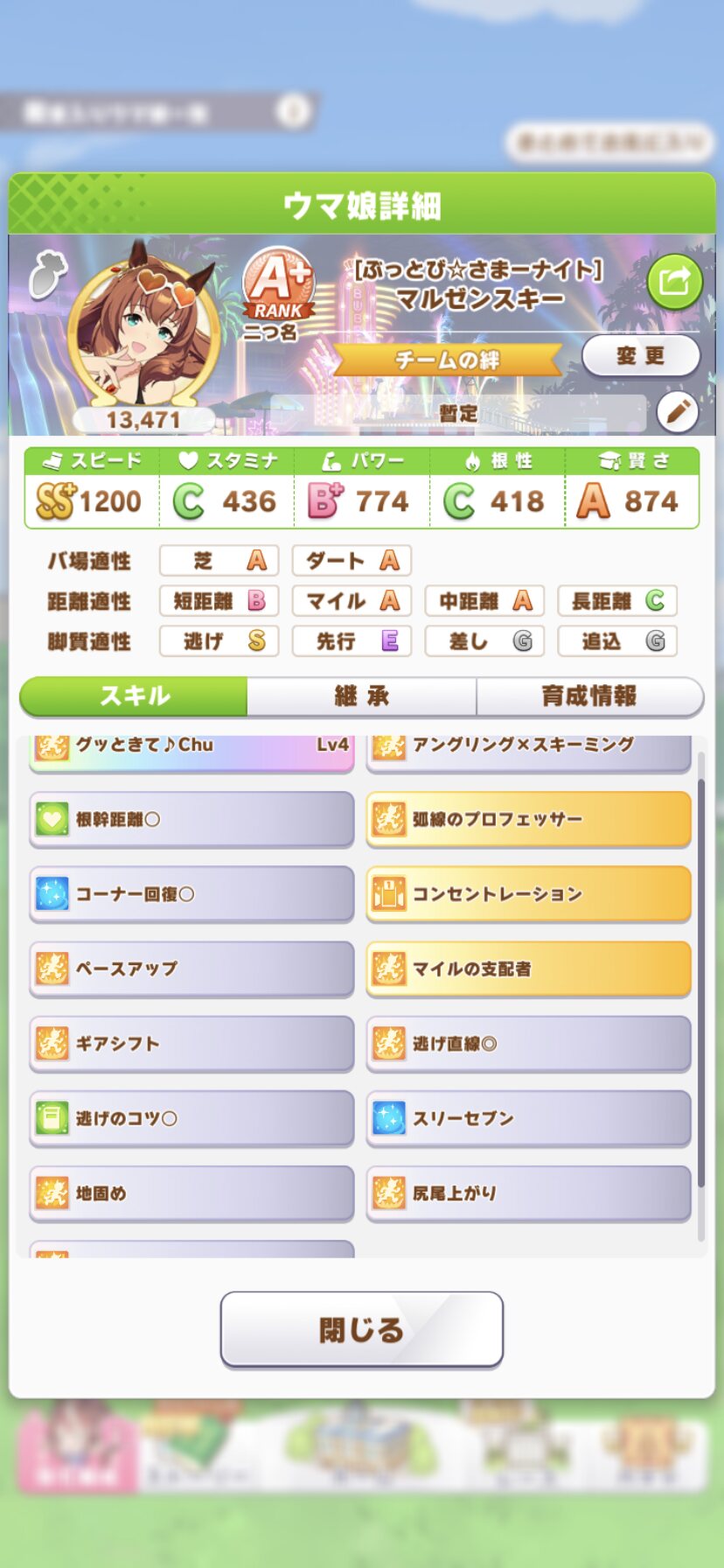Tap the 変更 button
The image size is (724, 1568).
pos(640,356)
